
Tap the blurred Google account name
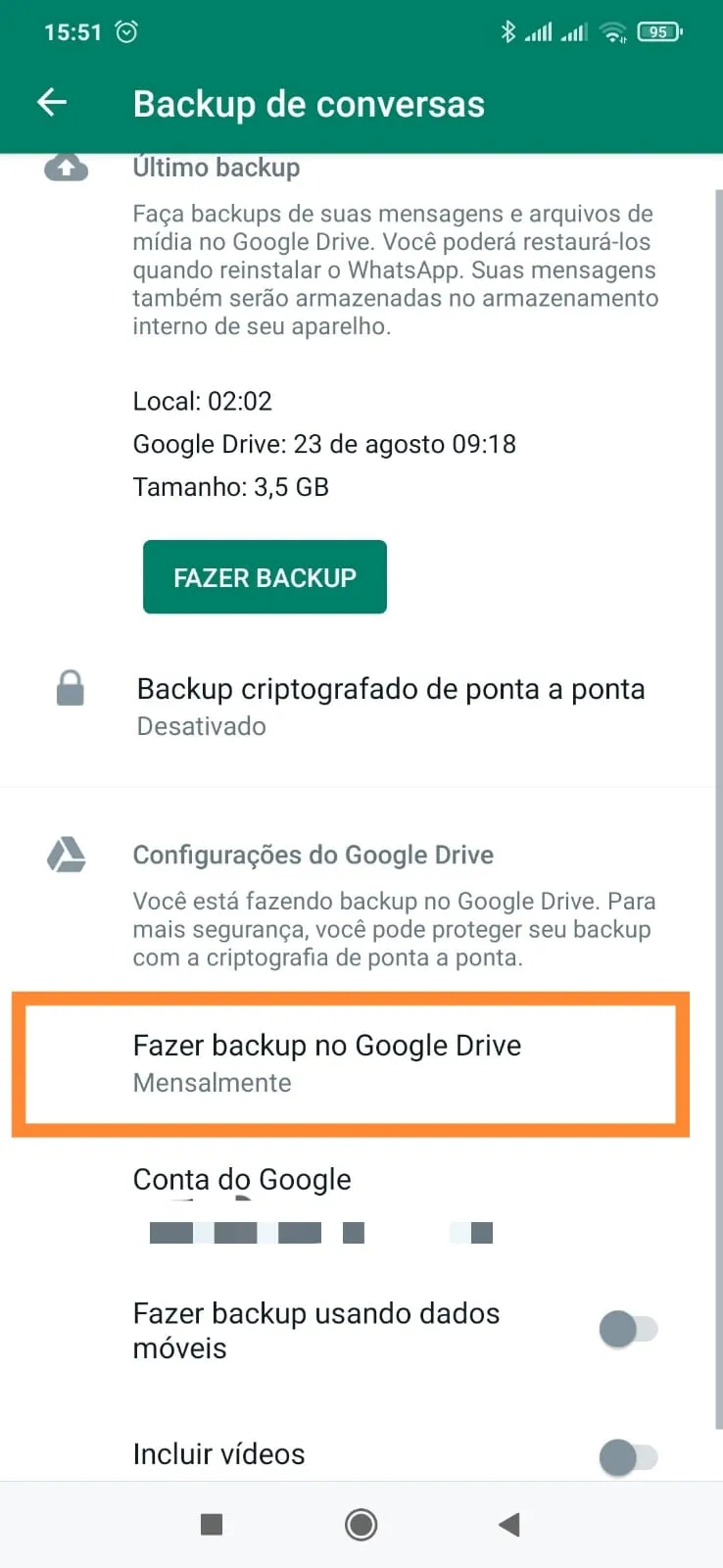click(323, 1232)
